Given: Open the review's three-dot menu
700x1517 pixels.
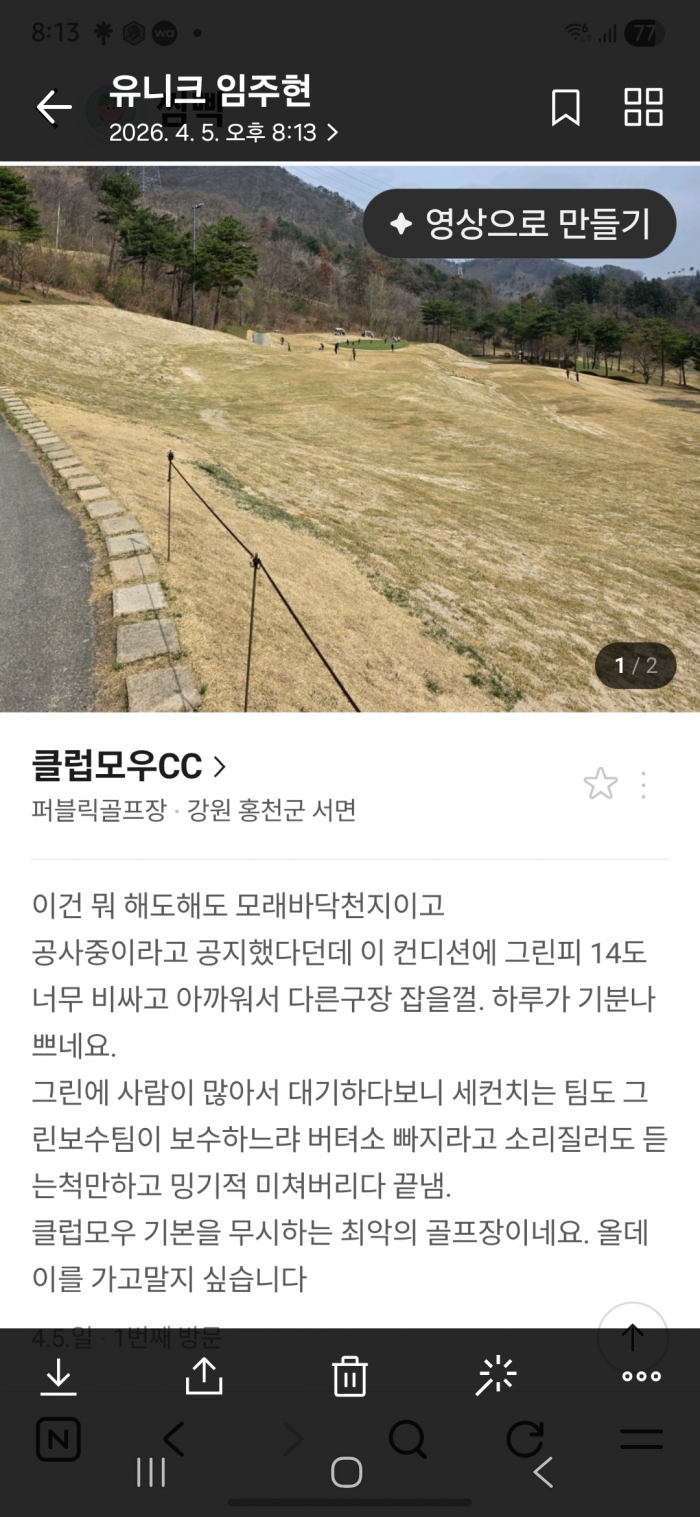Looking at the screenshot, I should point(644,785).
